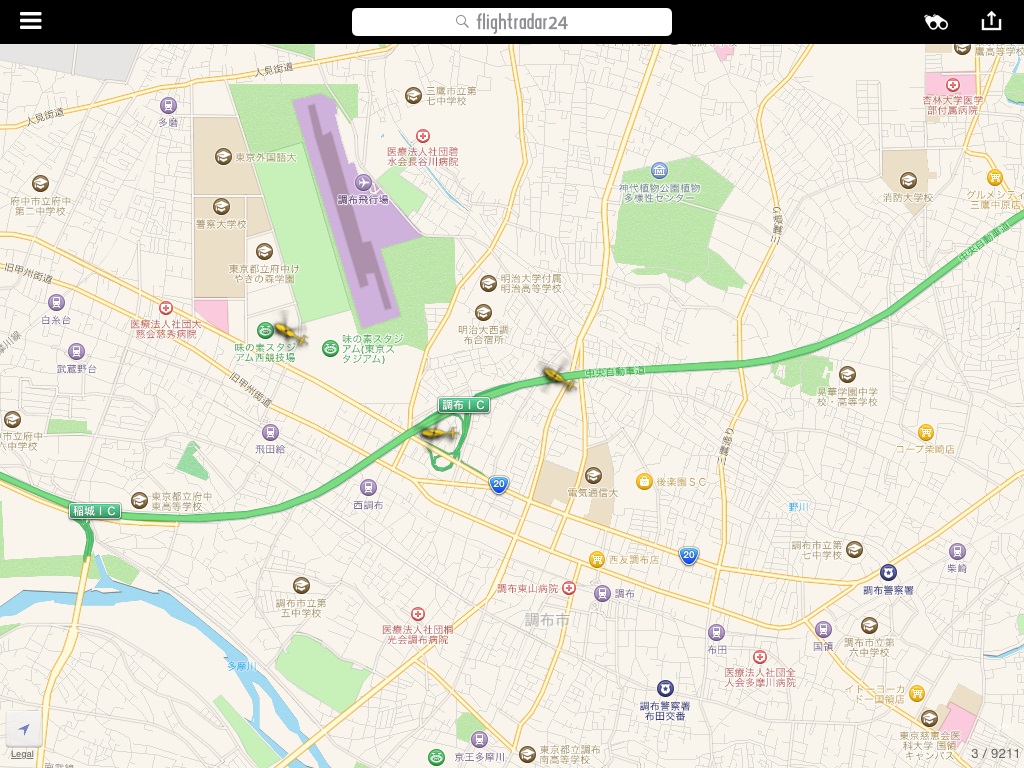Viewport: 1024px width, 768px height.
Task: Open the binoculars AR view
Action: point(936,22)
